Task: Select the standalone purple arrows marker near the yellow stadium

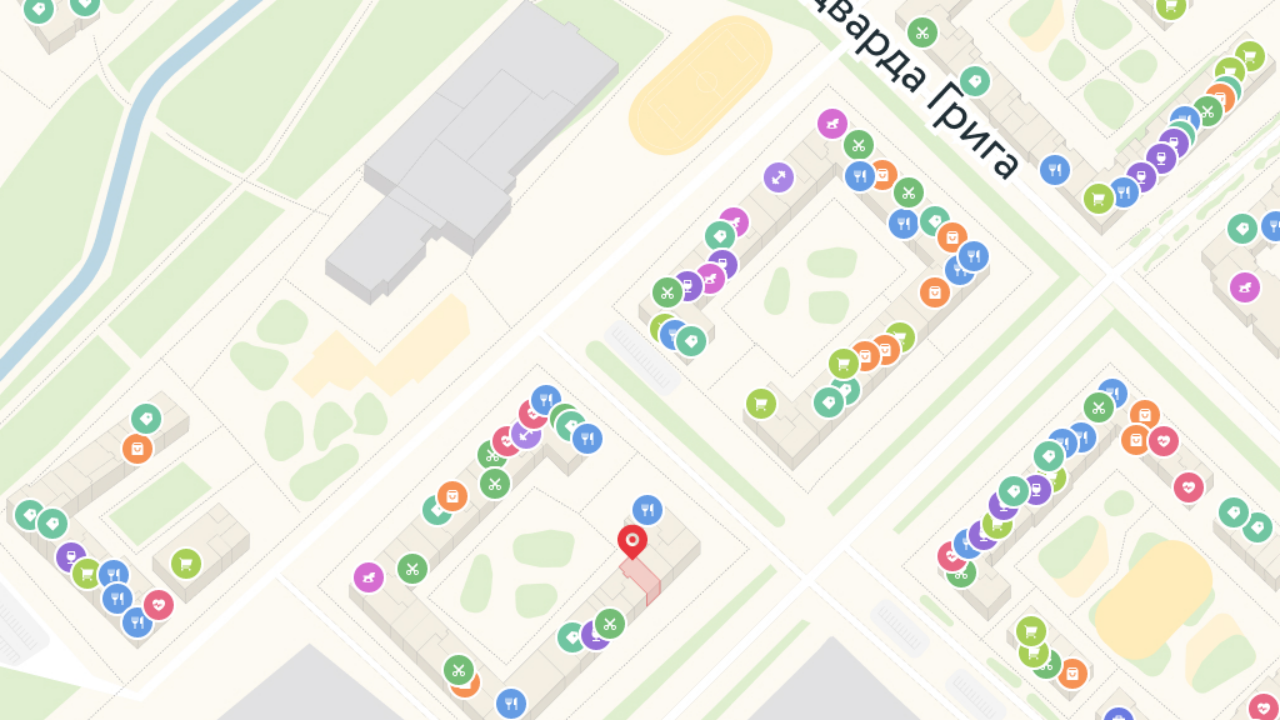Action: (779, 178)
